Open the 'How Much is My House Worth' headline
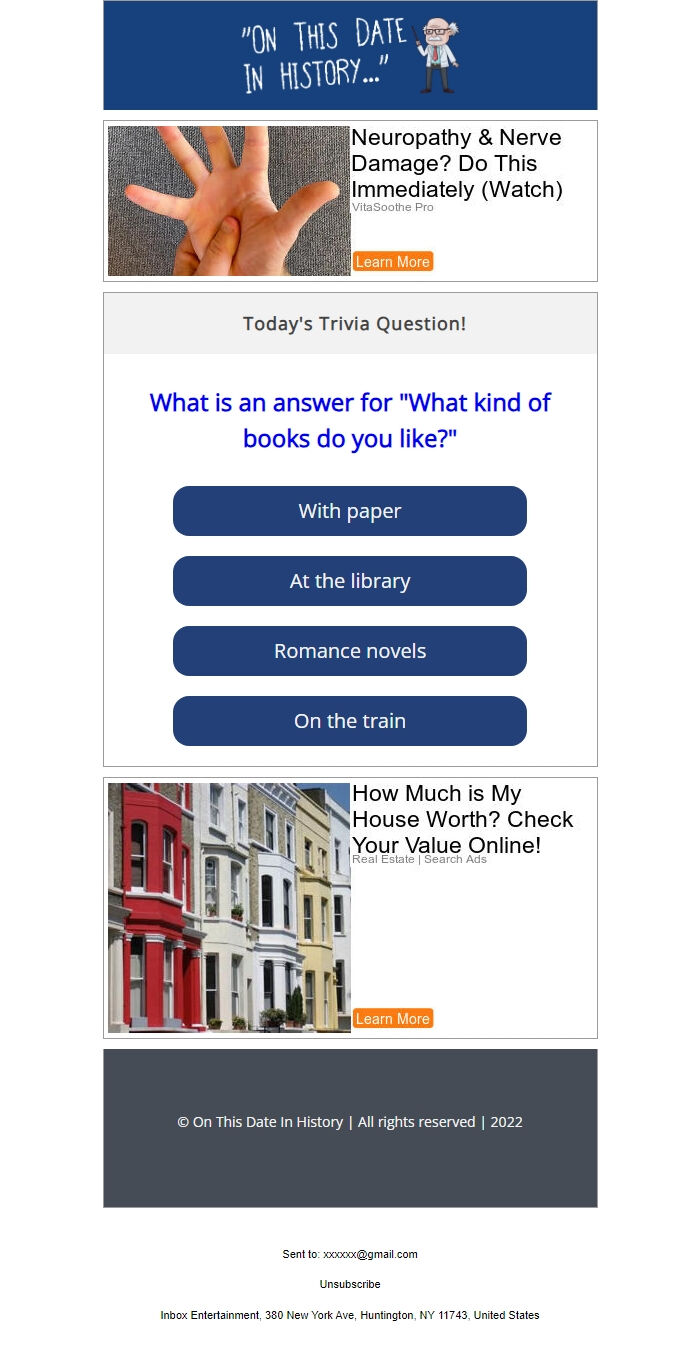This screenshot has width=700, height=1362. click(x=462, y=819)
